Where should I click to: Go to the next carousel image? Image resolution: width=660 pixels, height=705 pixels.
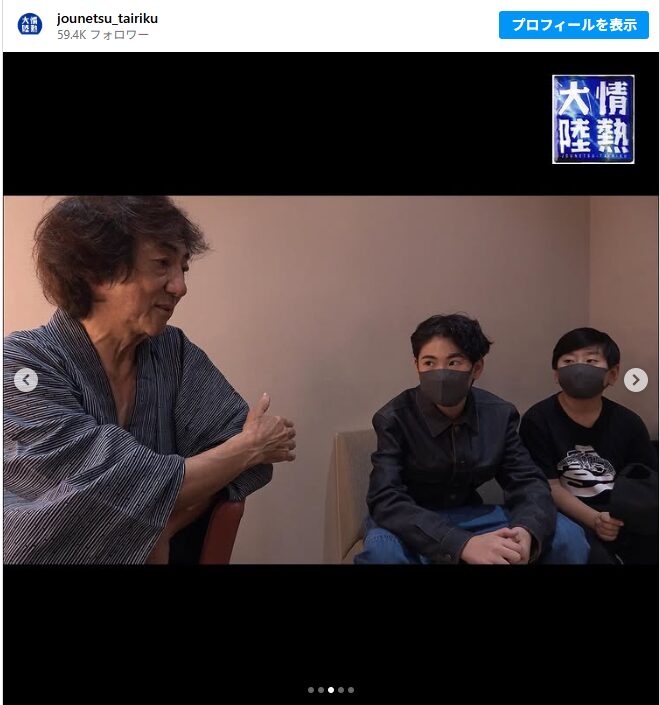click(x=635, y=380)
